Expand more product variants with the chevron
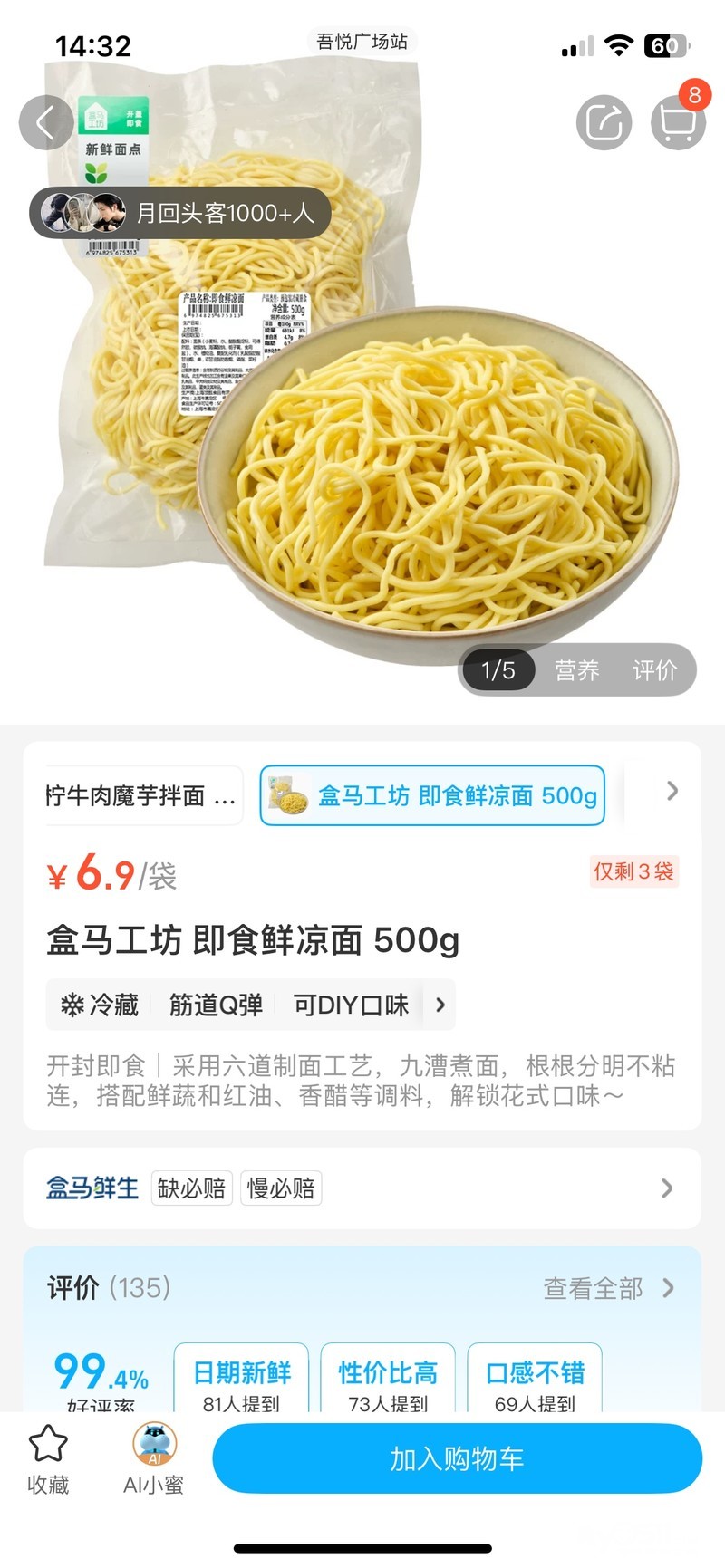 pyautogui.click(x=672, y=791)
